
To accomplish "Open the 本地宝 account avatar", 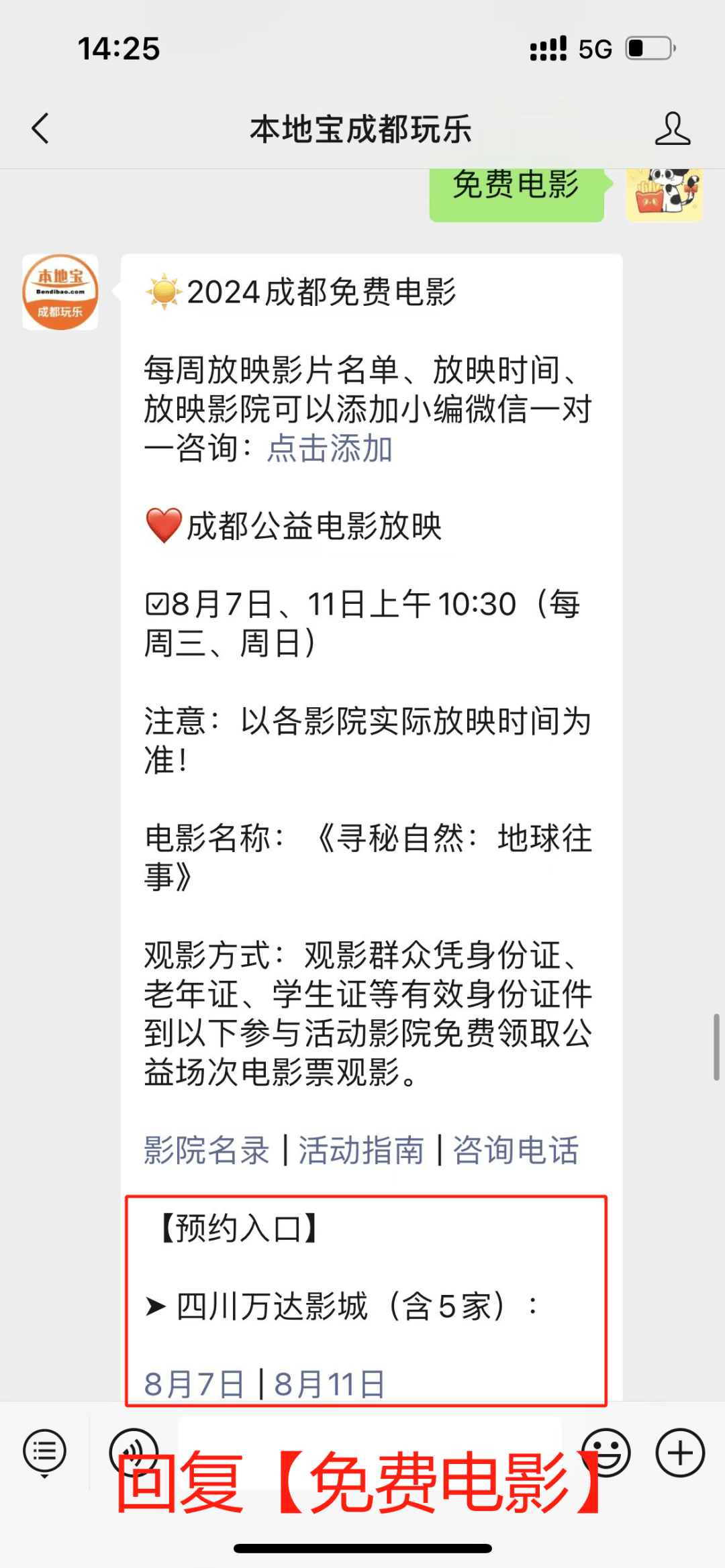I will 60,292.
